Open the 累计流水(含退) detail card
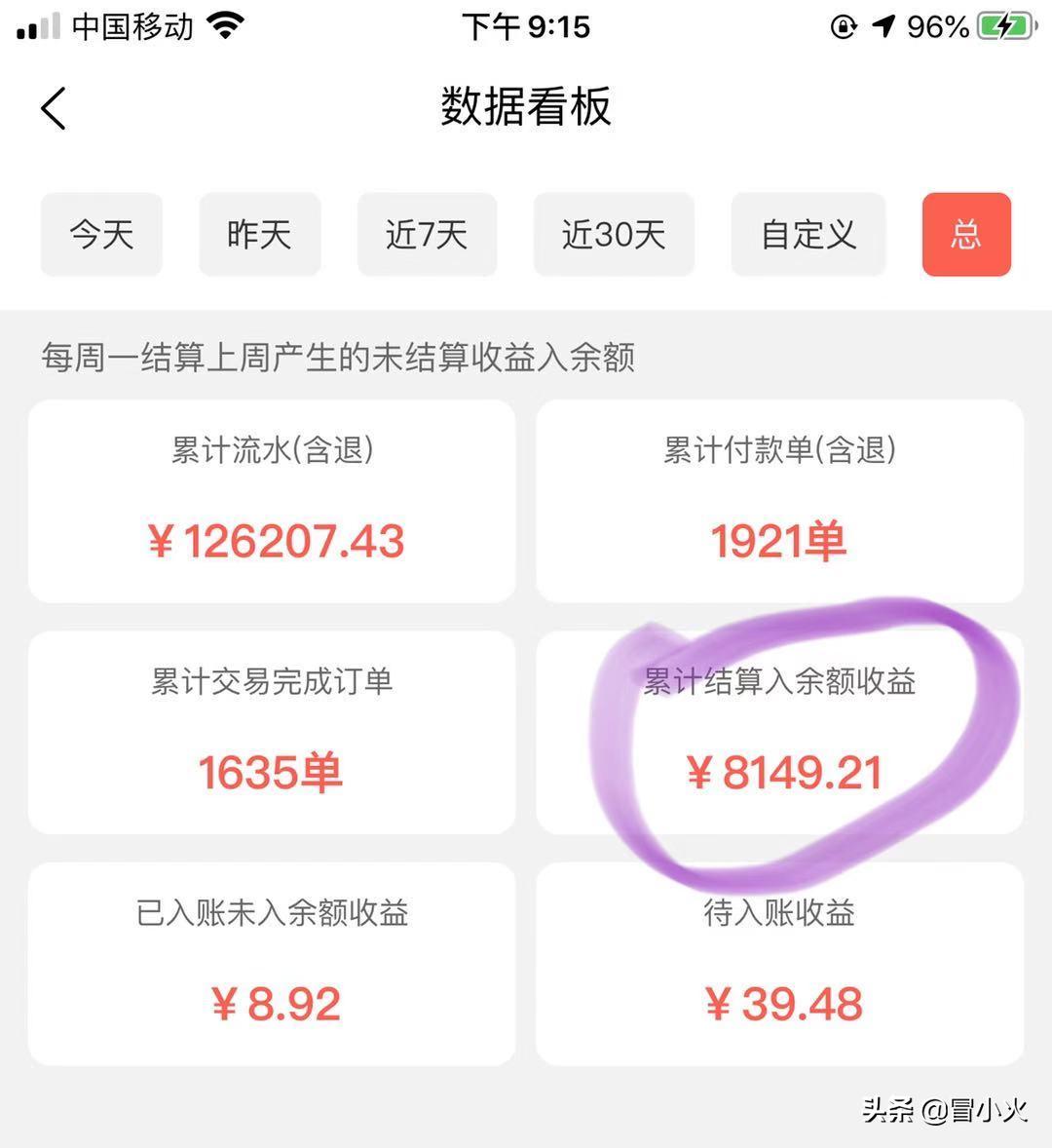The width and height of the screenshot is (1052, 1148). pyautogui.click(x=272, y=502)
